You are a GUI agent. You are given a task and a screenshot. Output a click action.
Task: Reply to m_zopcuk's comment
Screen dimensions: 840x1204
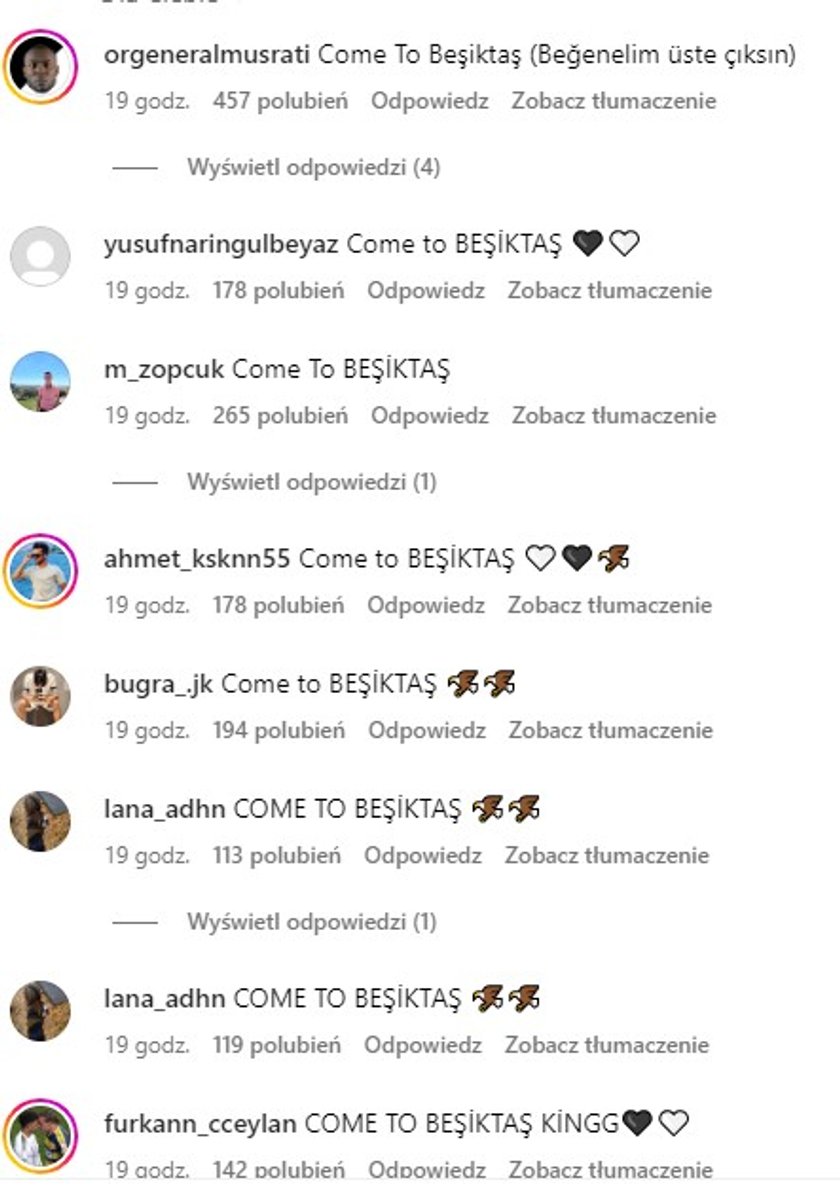click(429, 416)
